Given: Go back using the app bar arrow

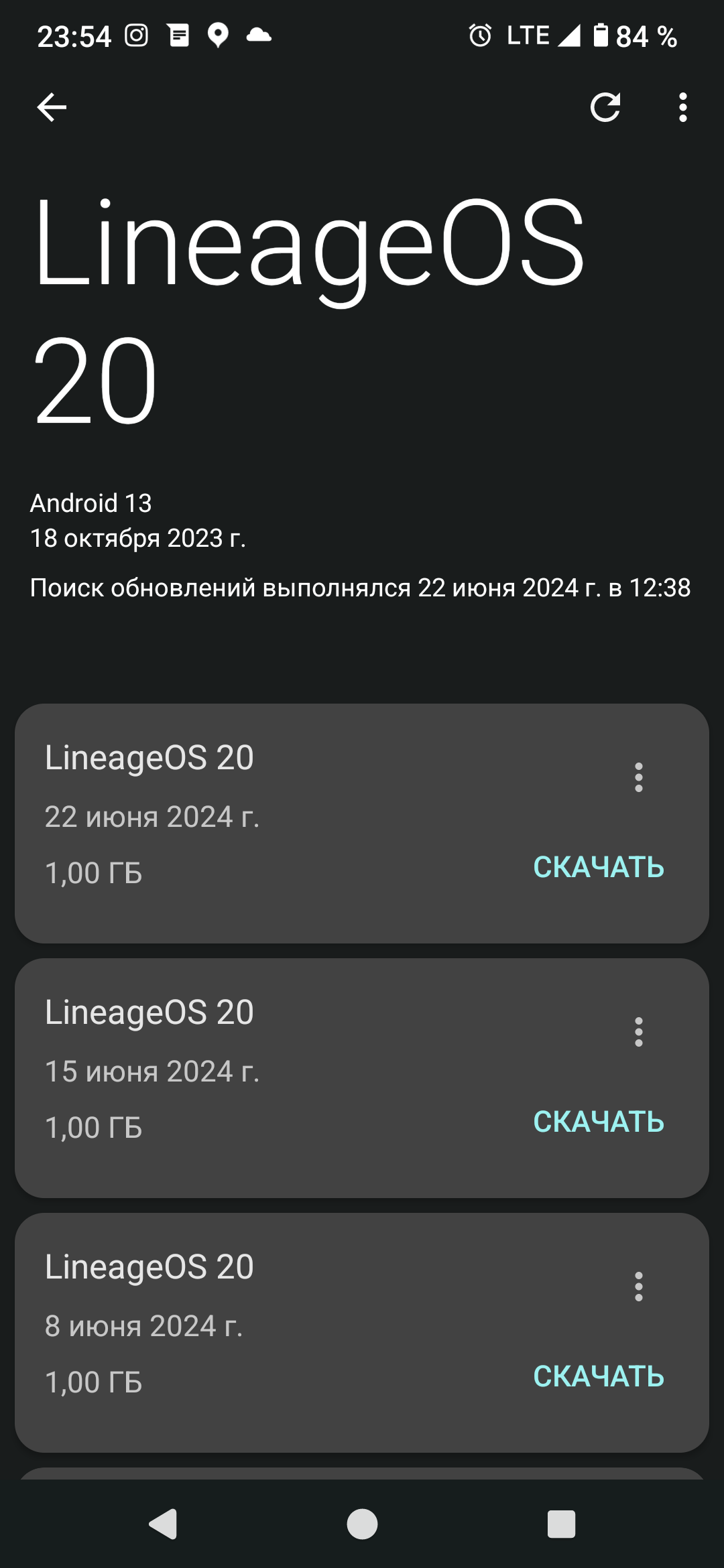Looking at the screenshot, I should [52, 107].
